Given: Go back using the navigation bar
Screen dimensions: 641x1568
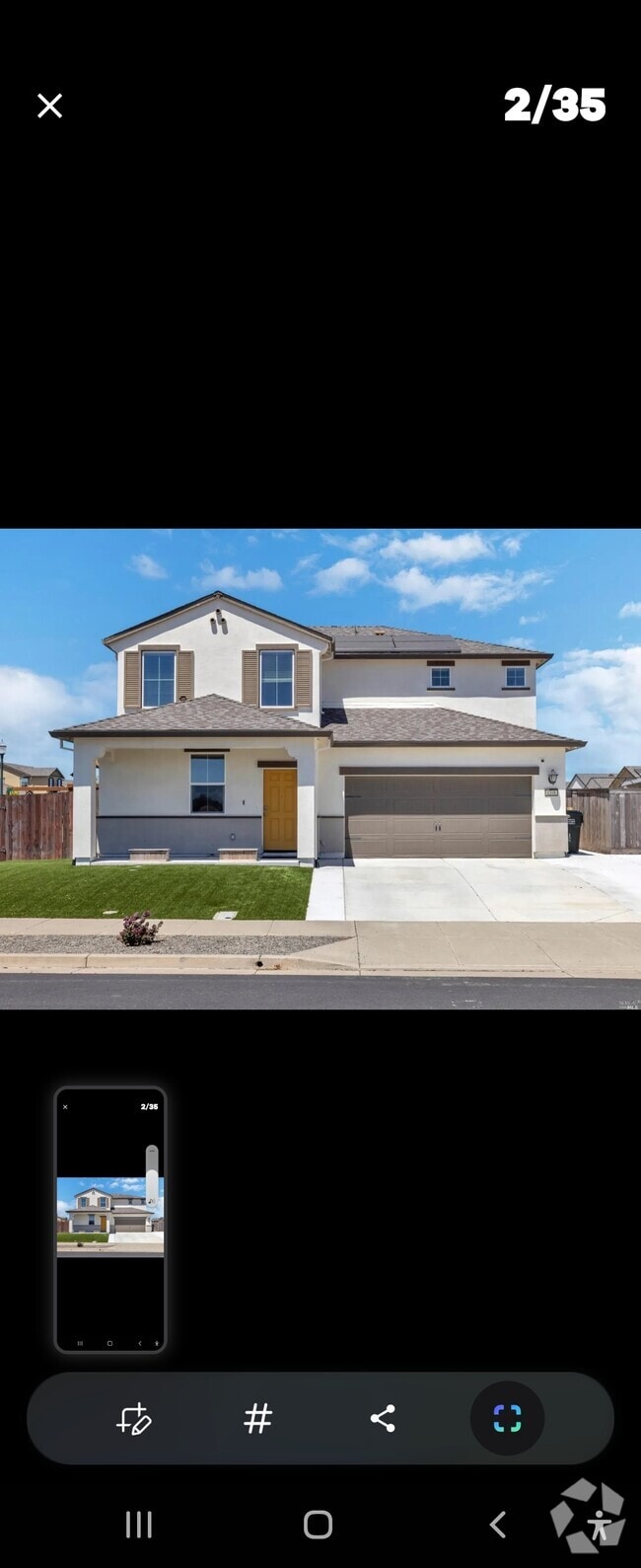Looking at the screenshot, I should coord(498,1525).
